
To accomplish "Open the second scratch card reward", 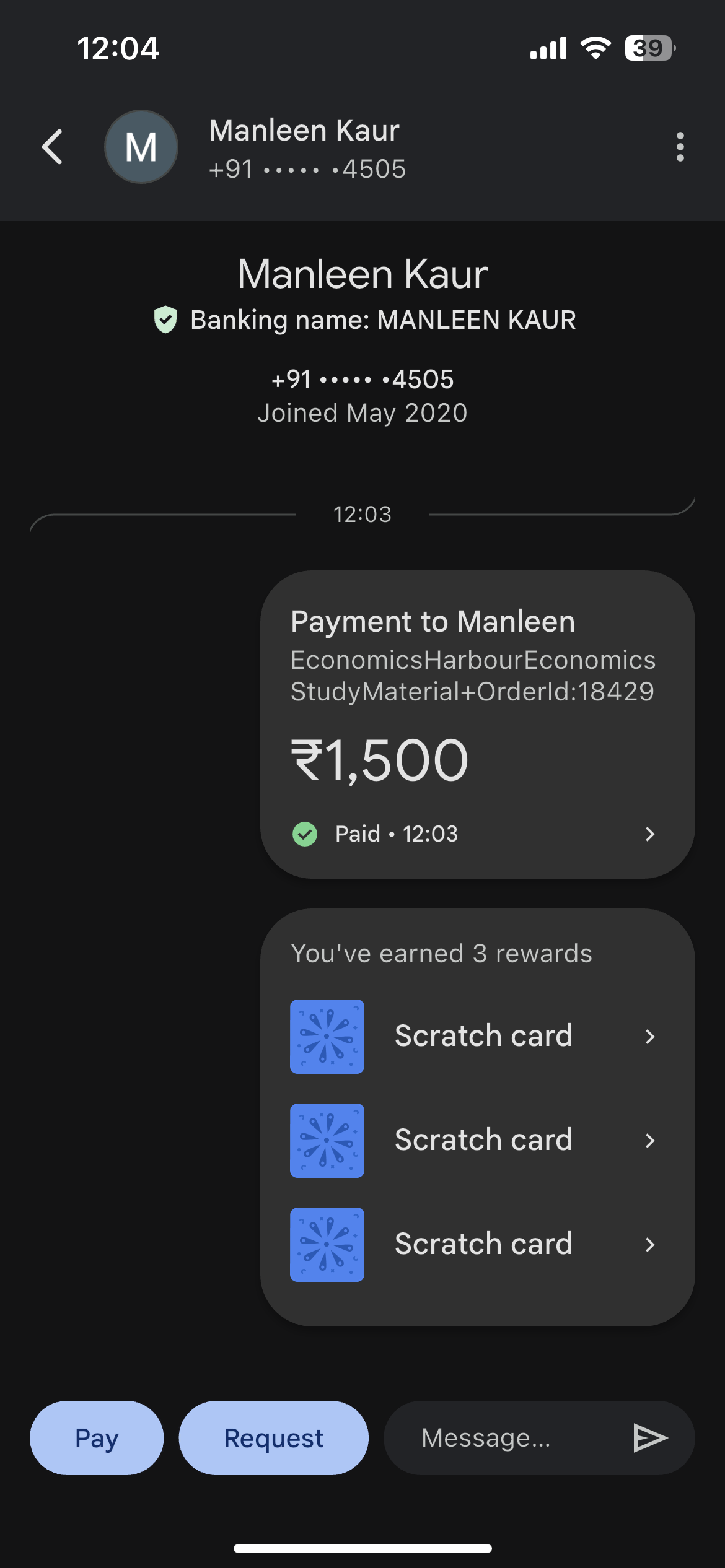I will (x=474, y=1140).
